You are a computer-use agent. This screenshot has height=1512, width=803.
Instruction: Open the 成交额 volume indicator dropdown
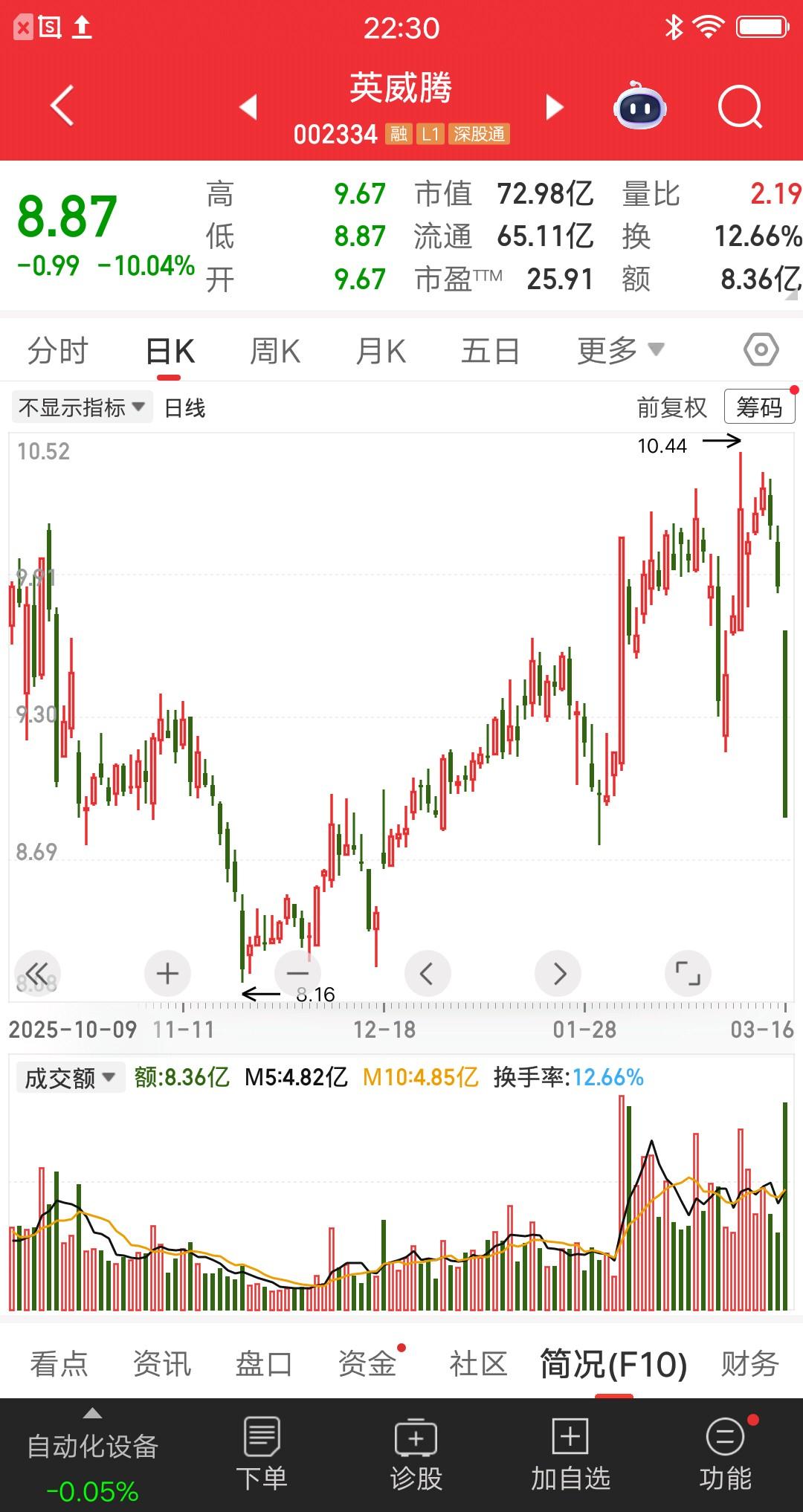click(70, 1076)
